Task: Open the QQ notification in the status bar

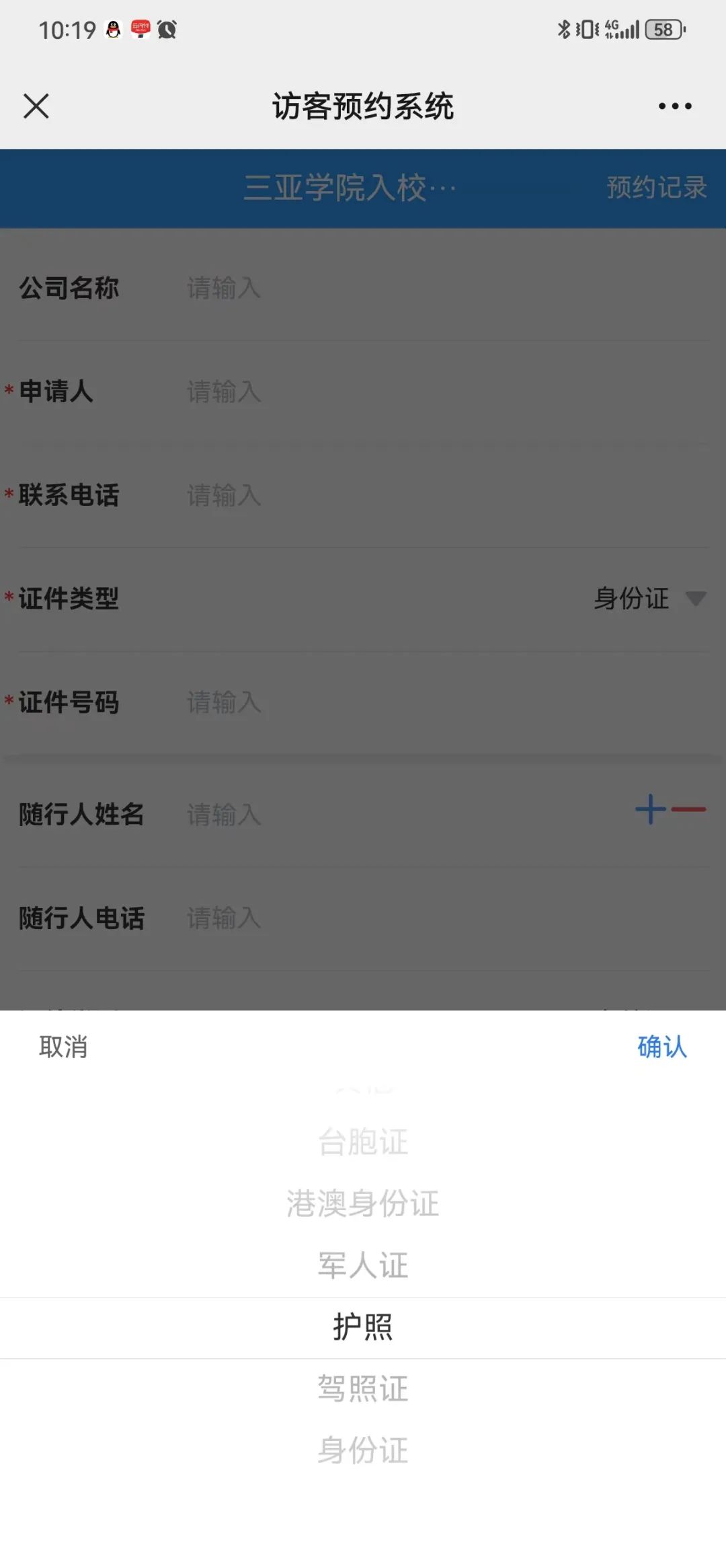Action: pos(114,30)
